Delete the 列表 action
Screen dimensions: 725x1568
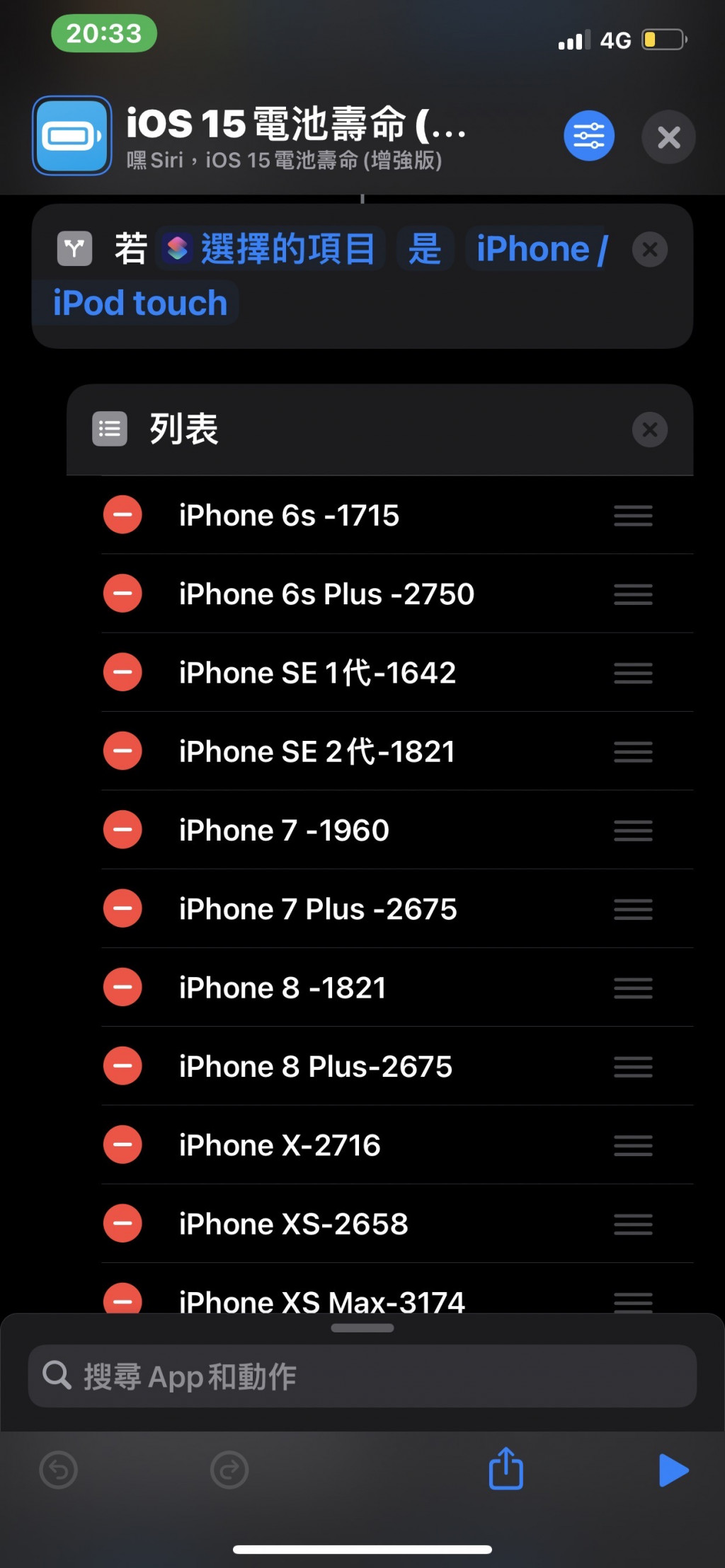tap(649, 430)
